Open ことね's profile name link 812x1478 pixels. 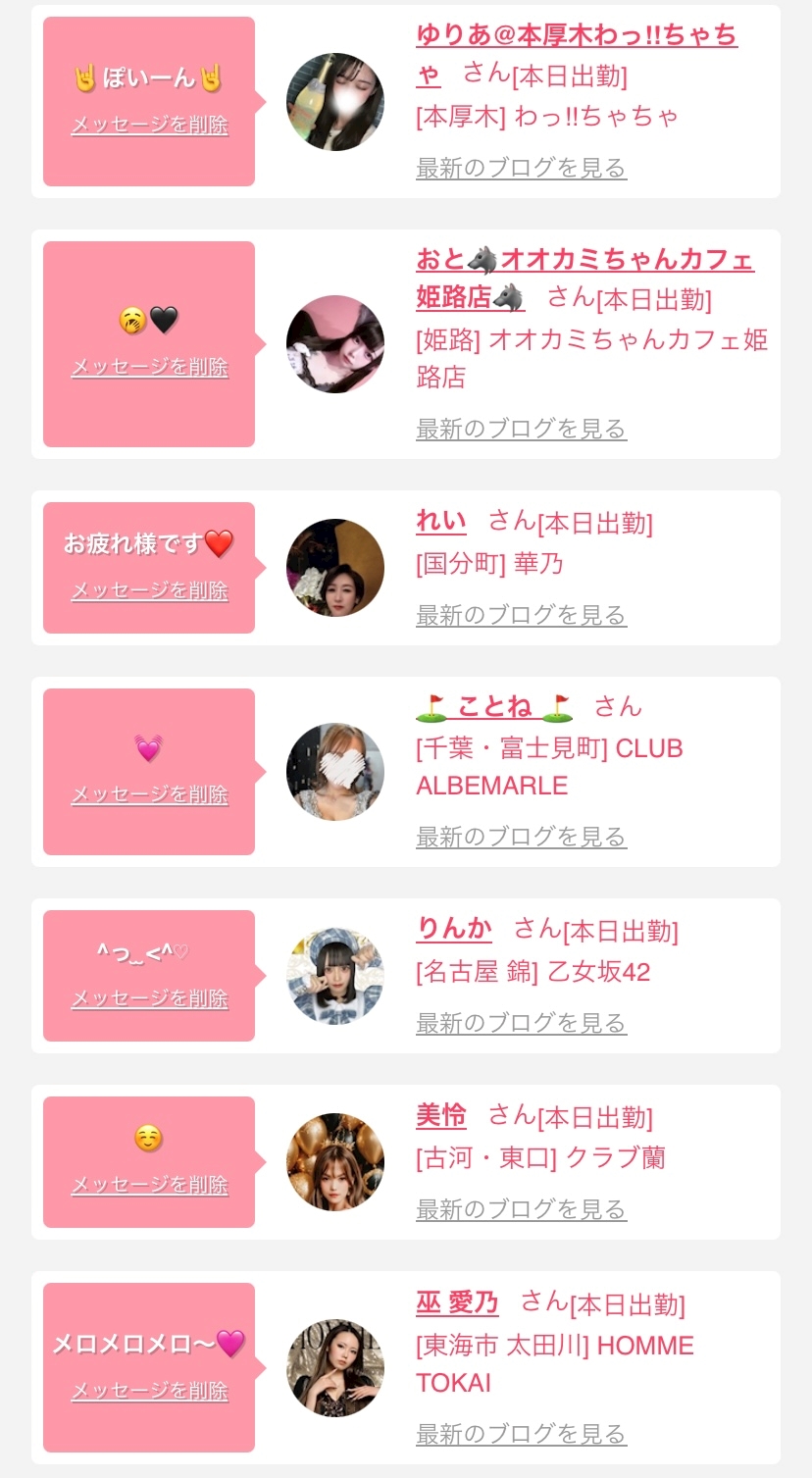(x=494, y=707)
